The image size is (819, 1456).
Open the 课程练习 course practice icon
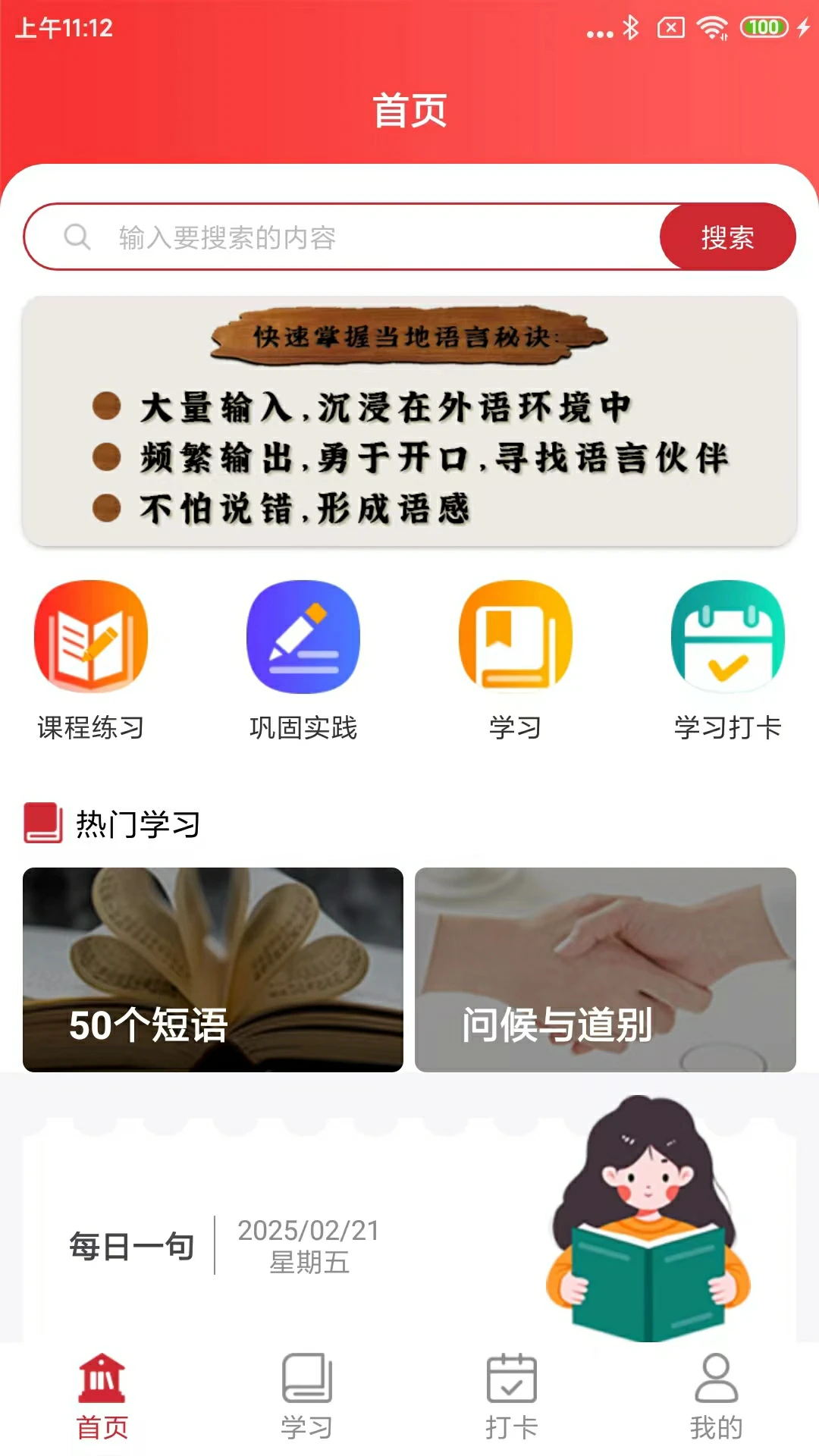coord(91,639)
